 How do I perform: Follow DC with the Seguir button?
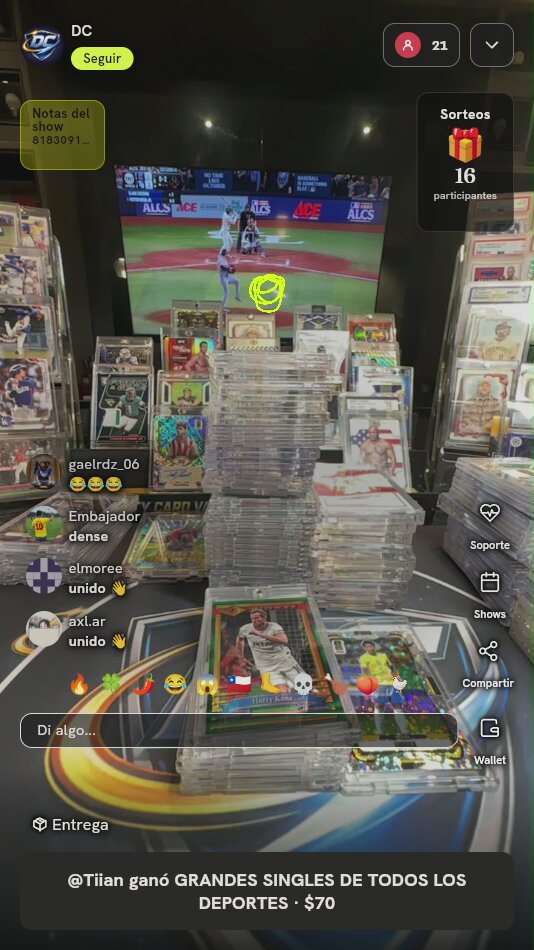(x=102, y=59)
